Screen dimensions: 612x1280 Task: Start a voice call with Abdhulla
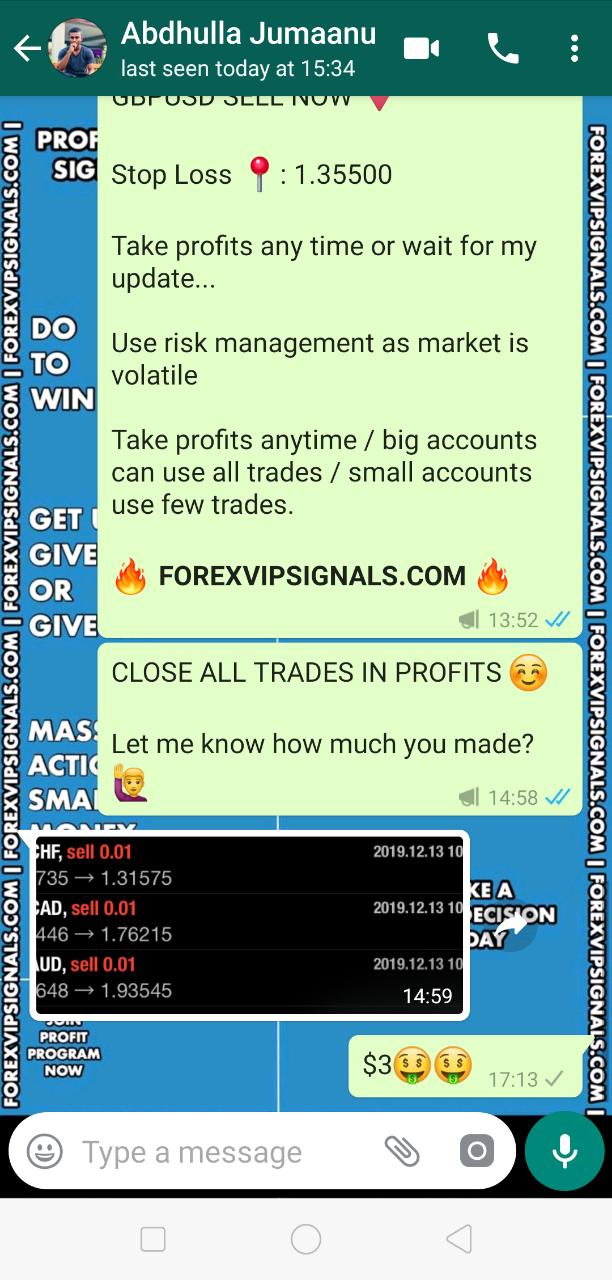502,48
